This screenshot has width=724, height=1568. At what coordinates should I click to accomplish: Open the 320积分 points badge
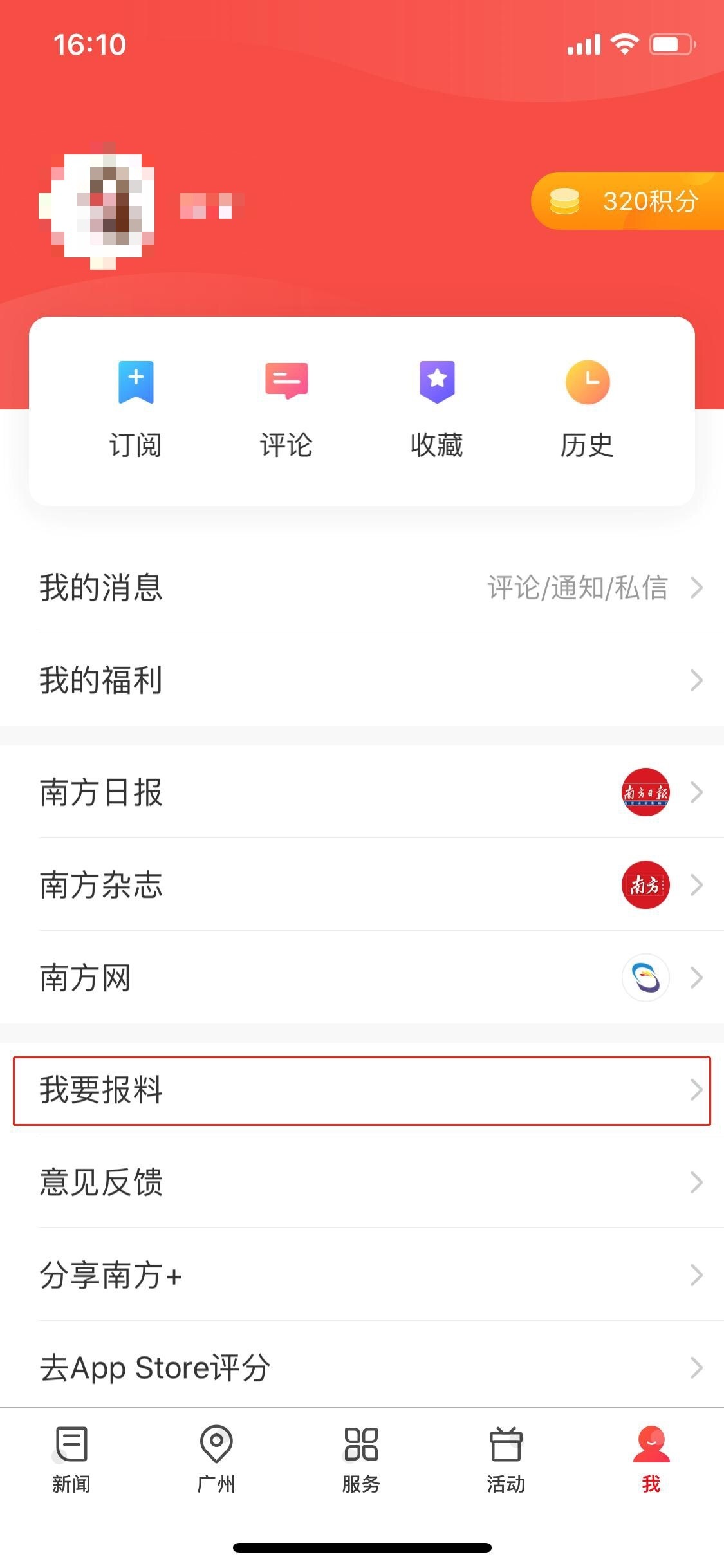click(627, 201)
